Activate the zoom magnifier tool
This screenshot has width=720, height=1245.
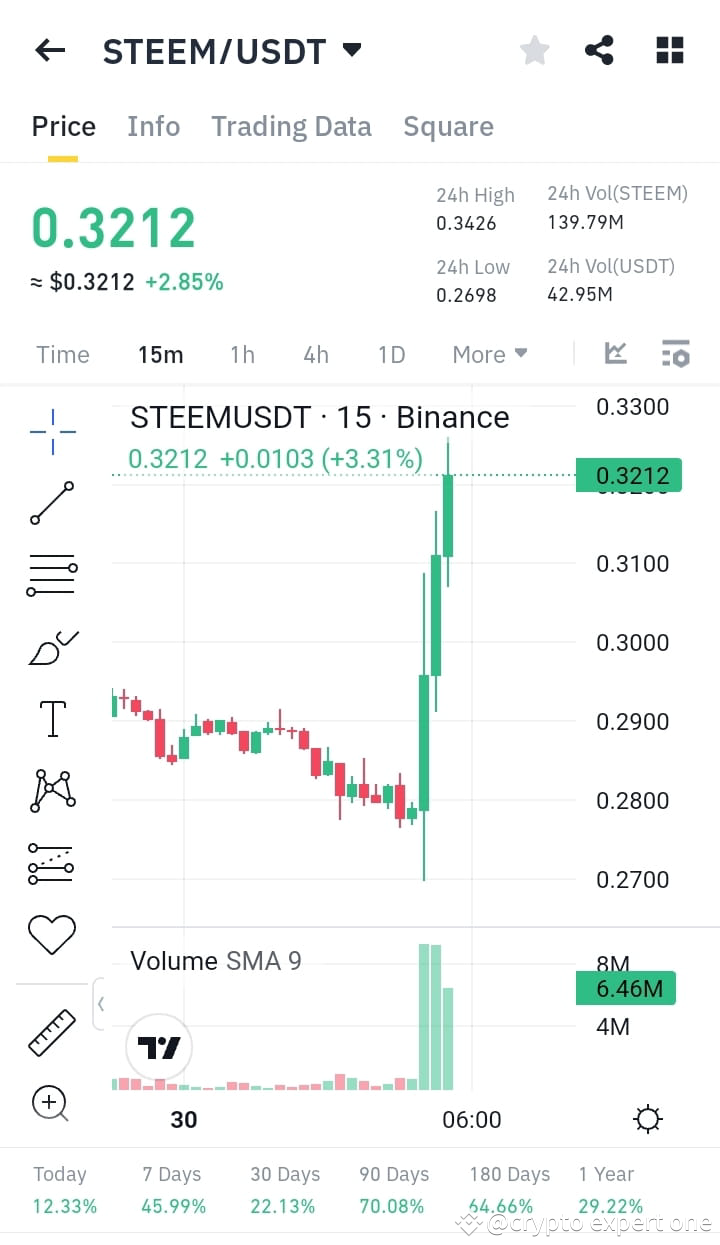[x=51, y=1103]
